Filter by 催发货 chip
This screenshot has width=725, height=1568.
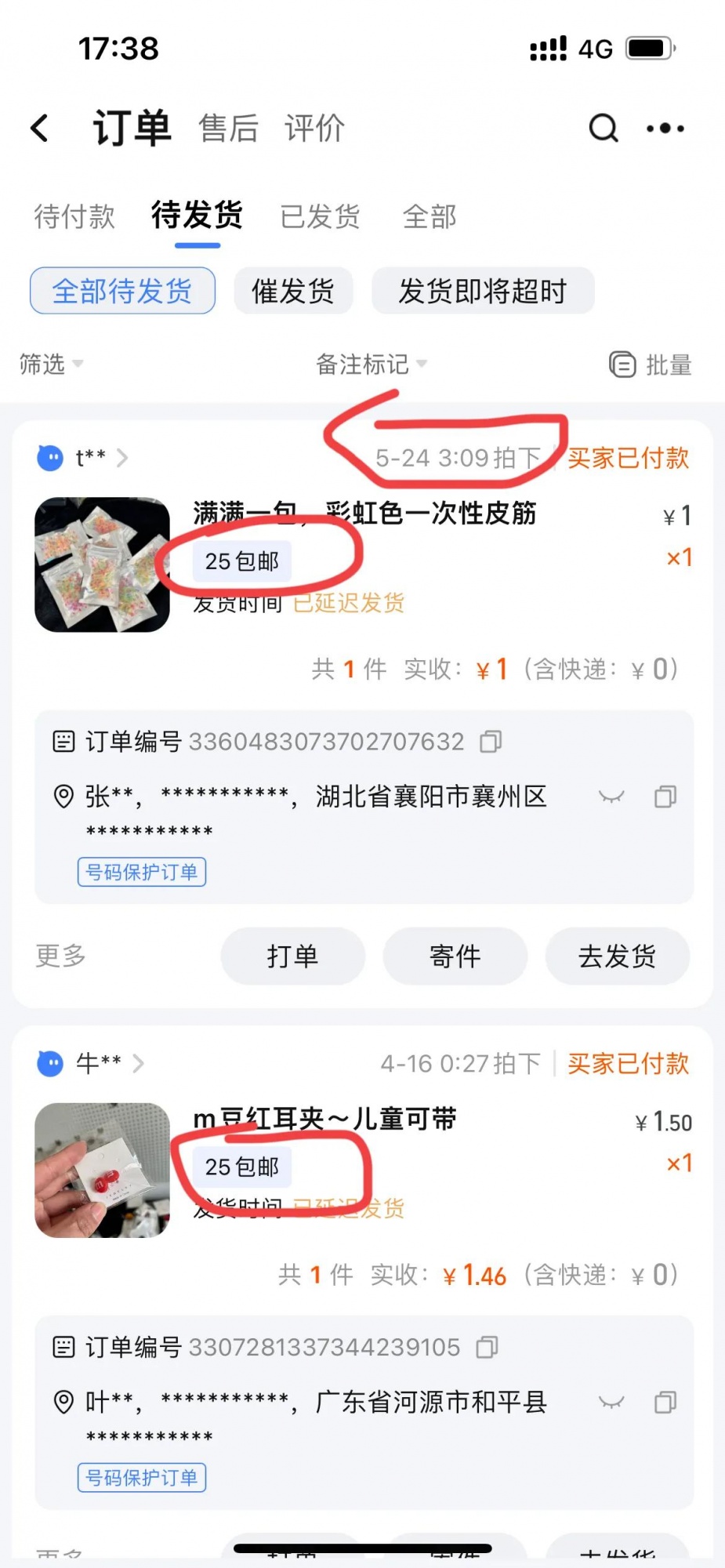[293, 291]
